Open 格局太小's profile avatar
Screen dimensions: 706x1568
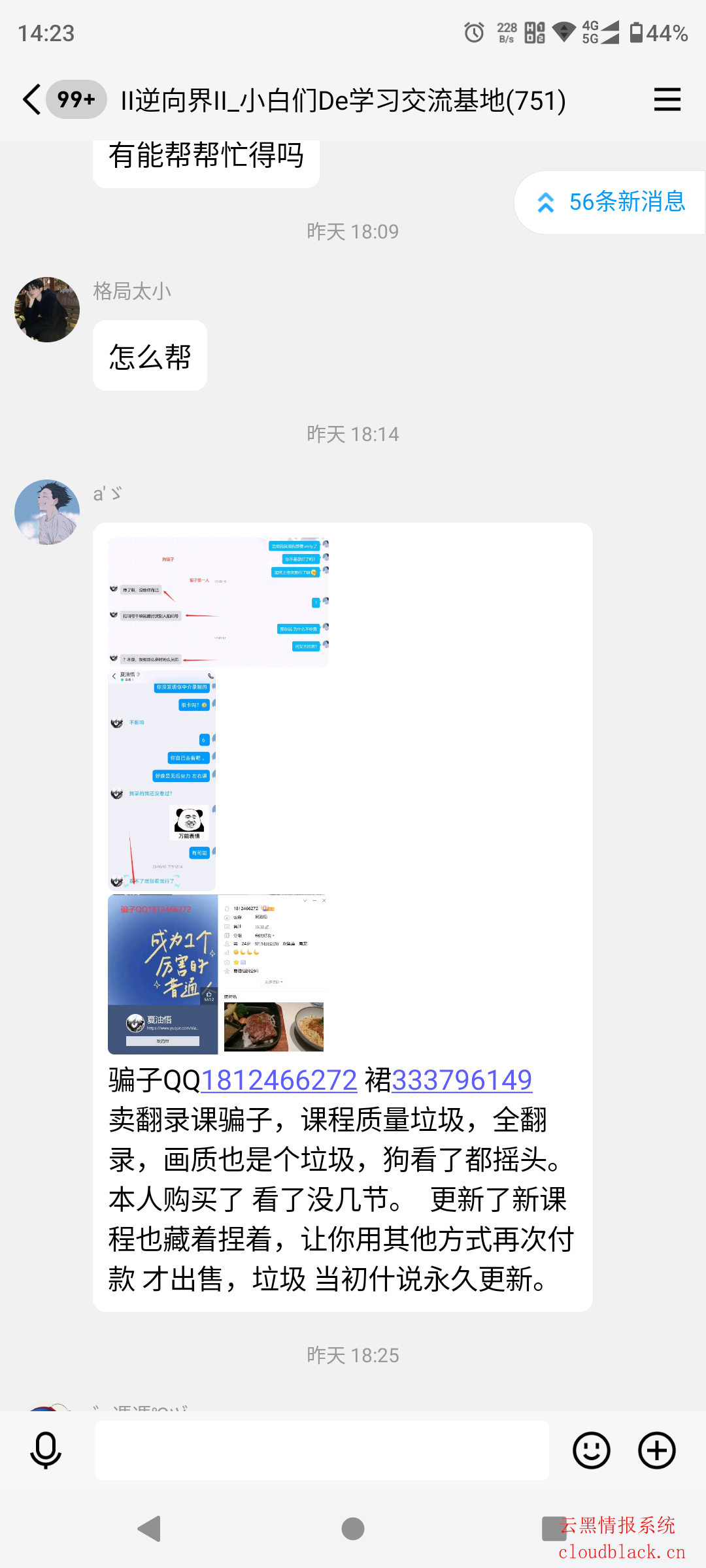tap(47, 310)
